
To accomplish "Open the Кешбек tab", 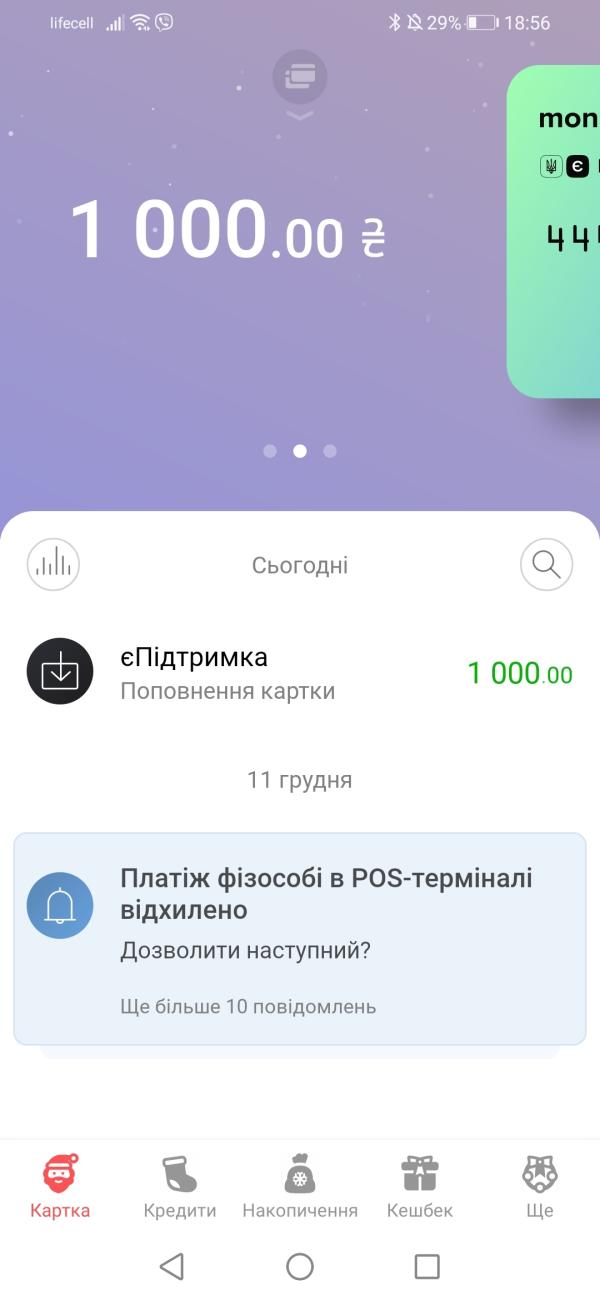I will [x=420, y=1187].
